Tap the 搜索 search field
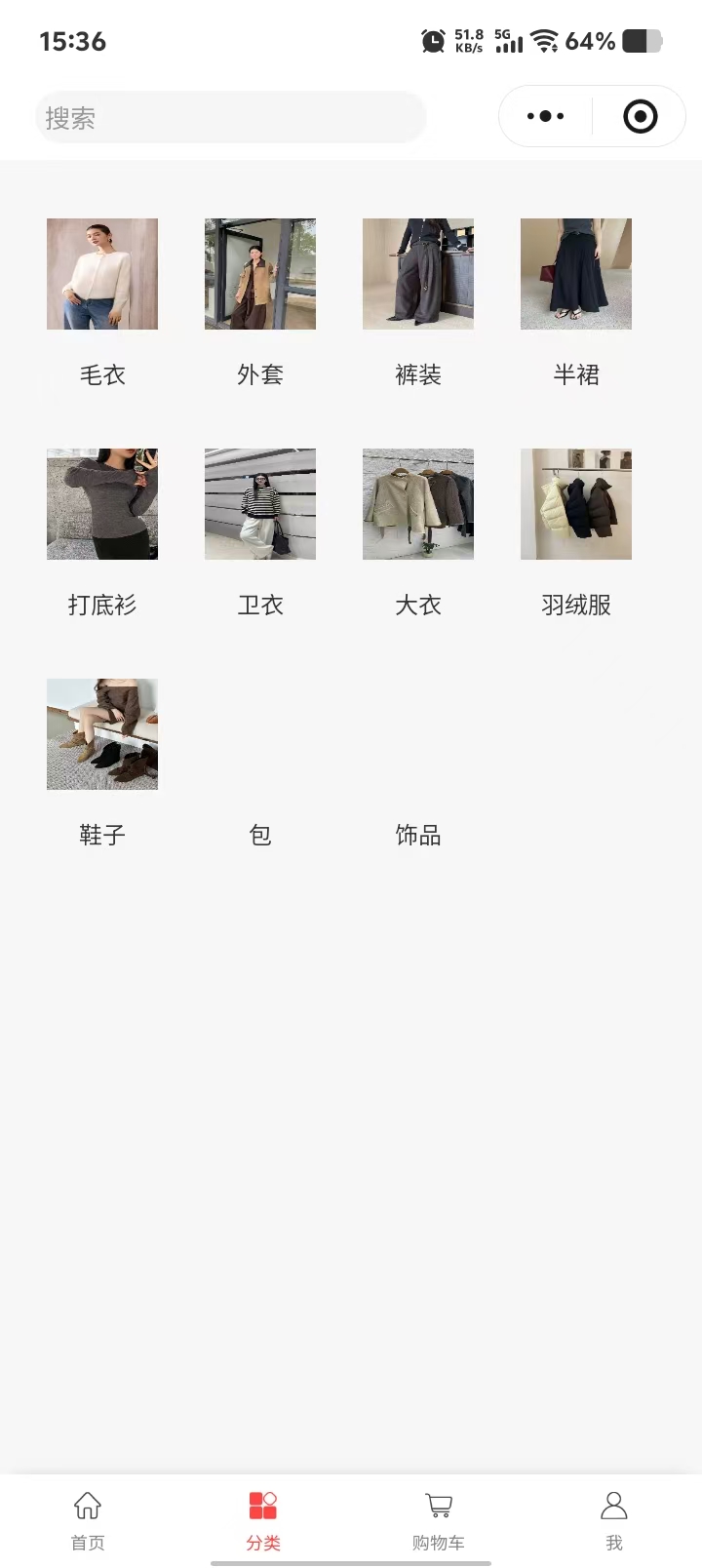 [230, 118]
